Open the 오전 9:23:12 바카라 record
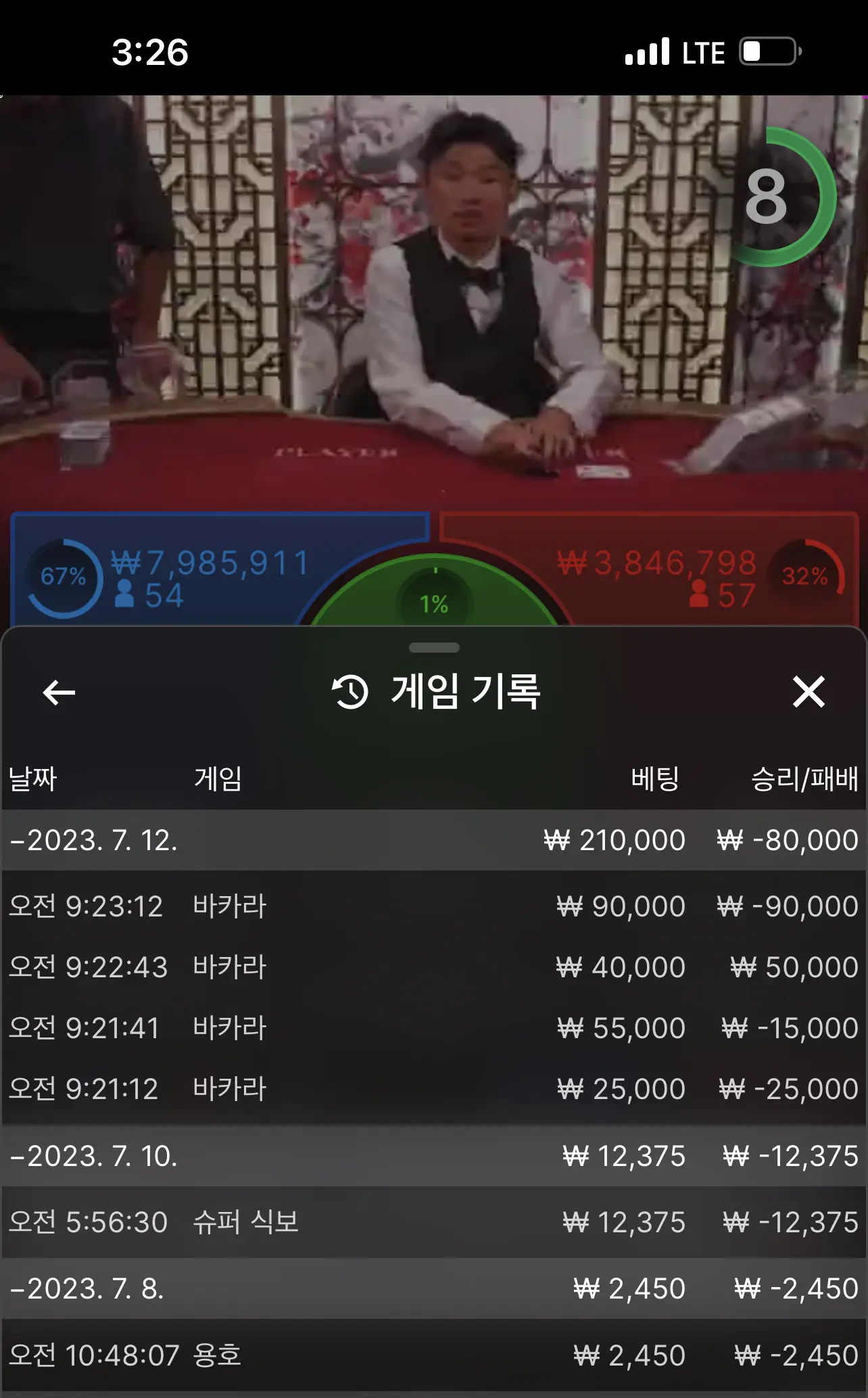This screenshot has height=1398, width=868. 434,906
